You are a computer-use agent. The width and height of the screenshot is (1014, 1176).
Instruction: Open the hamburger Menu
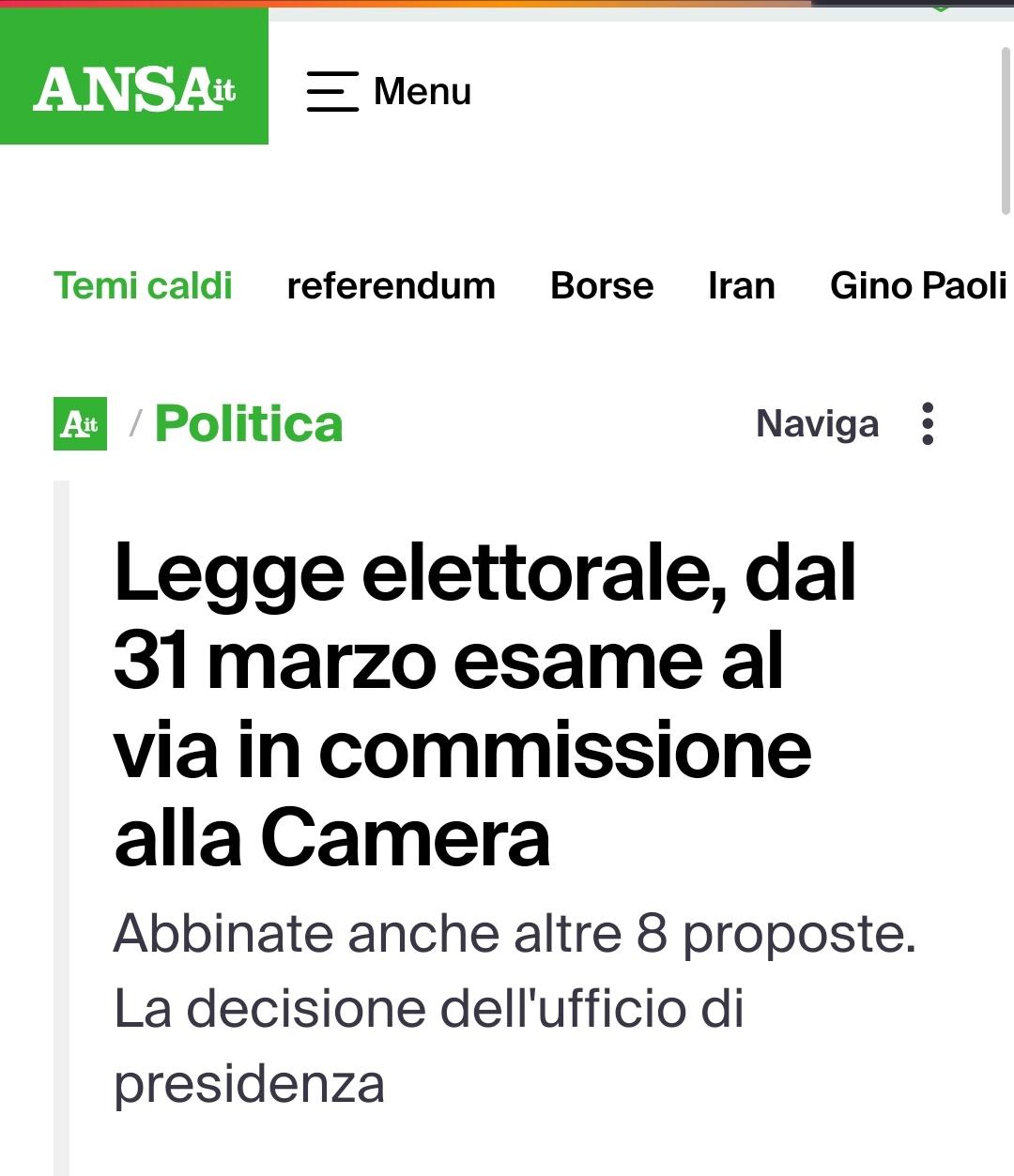[388, 91]
